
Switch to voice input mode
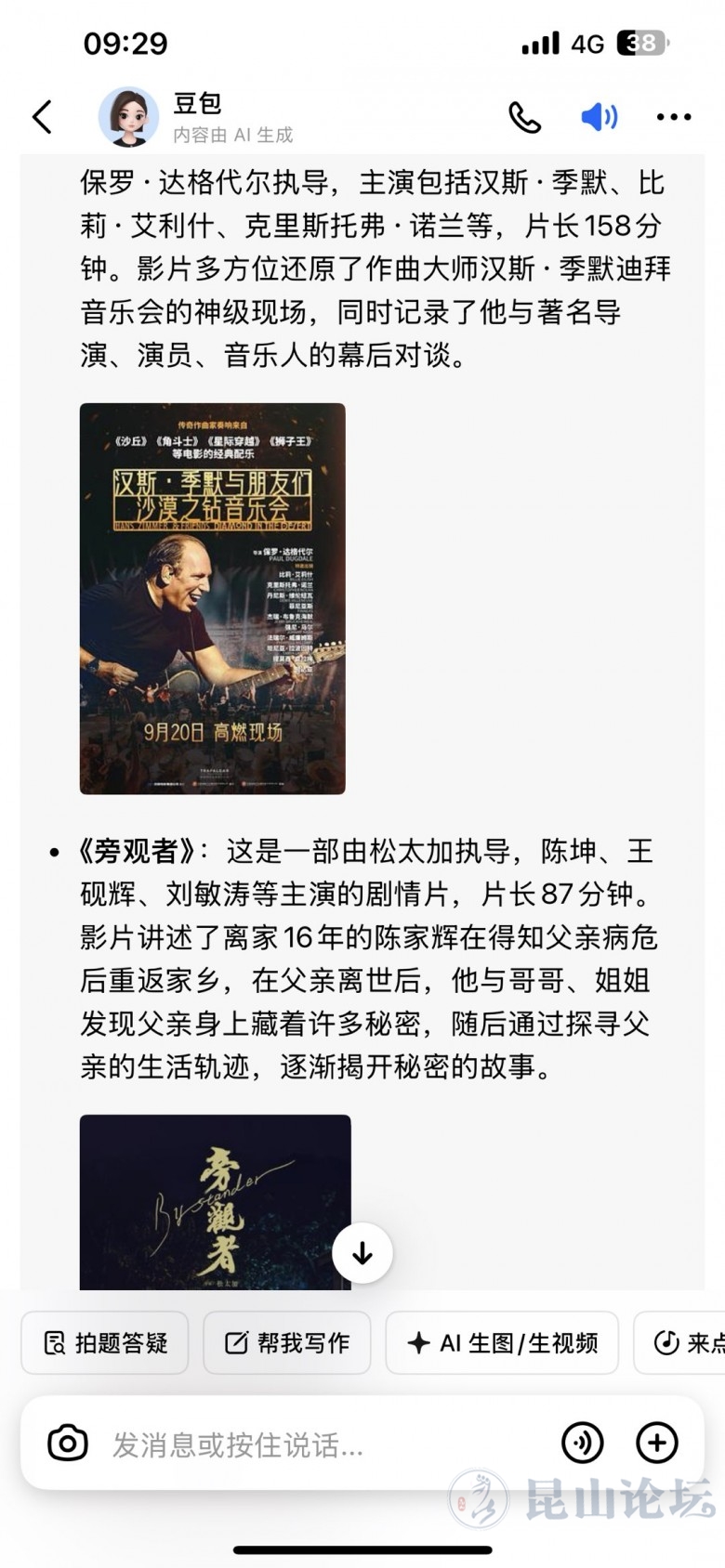tap(583, 1444)
